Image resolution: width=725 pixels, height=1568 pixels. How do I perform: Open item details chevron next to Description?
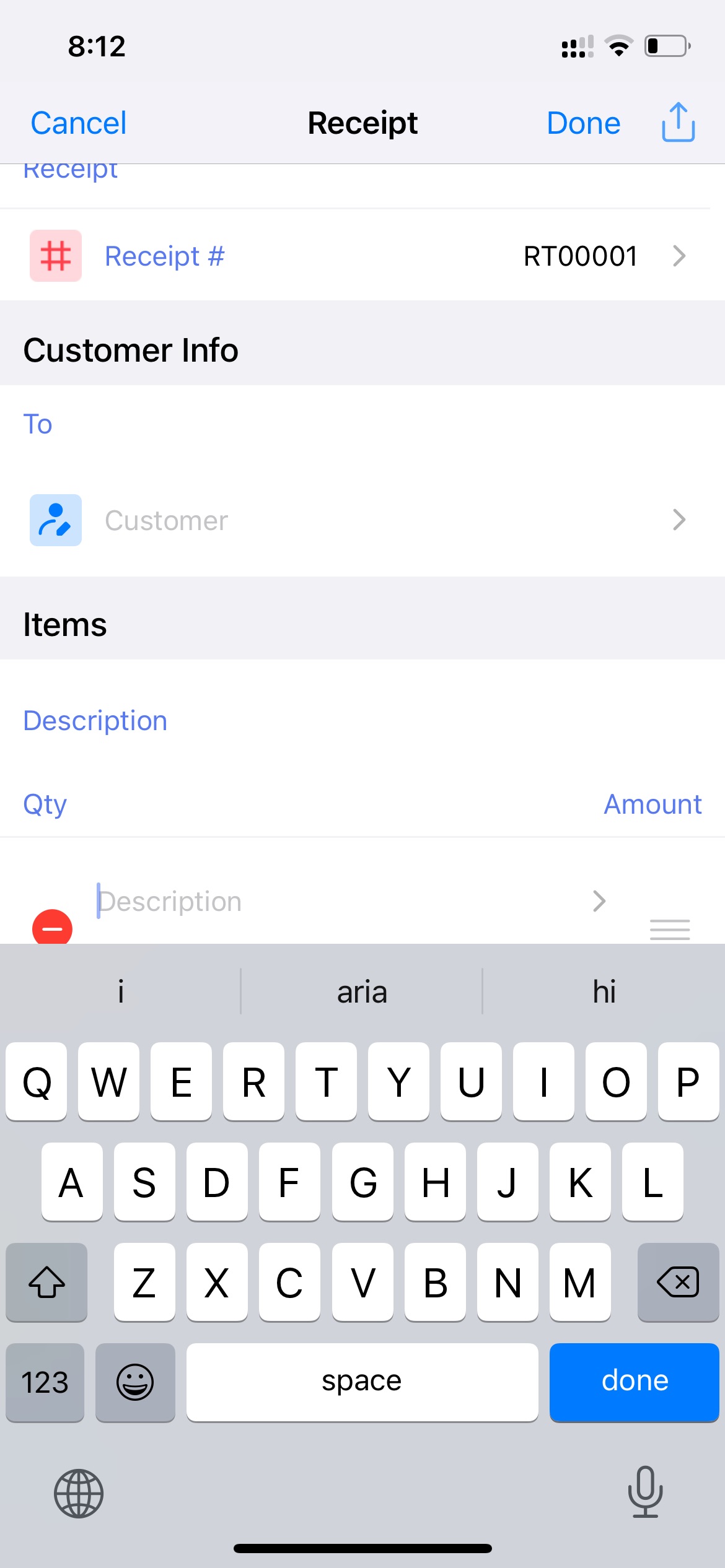point(599,901)
